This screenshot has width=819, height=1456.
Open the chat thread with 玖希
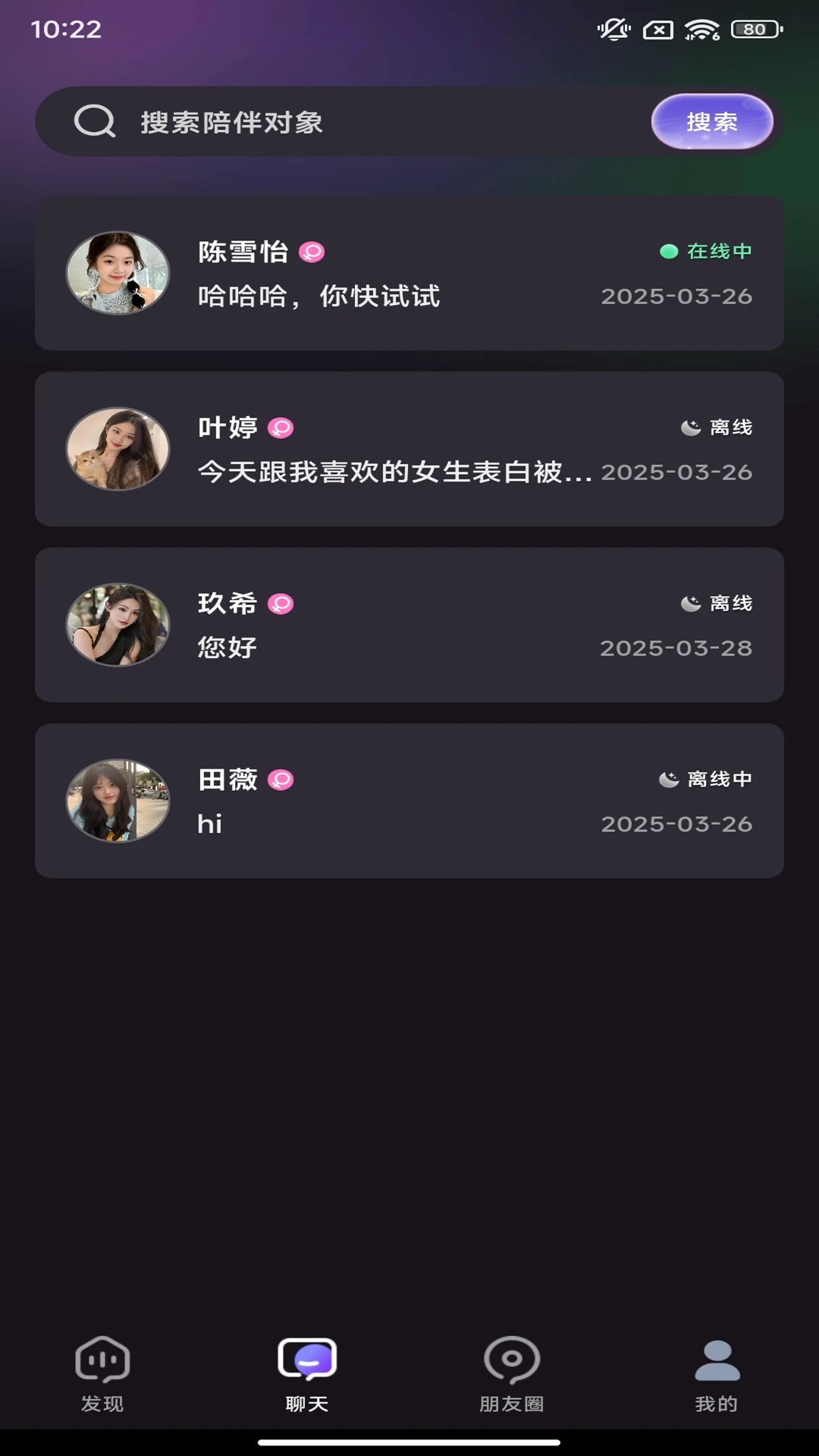click(x=409, y=626)
